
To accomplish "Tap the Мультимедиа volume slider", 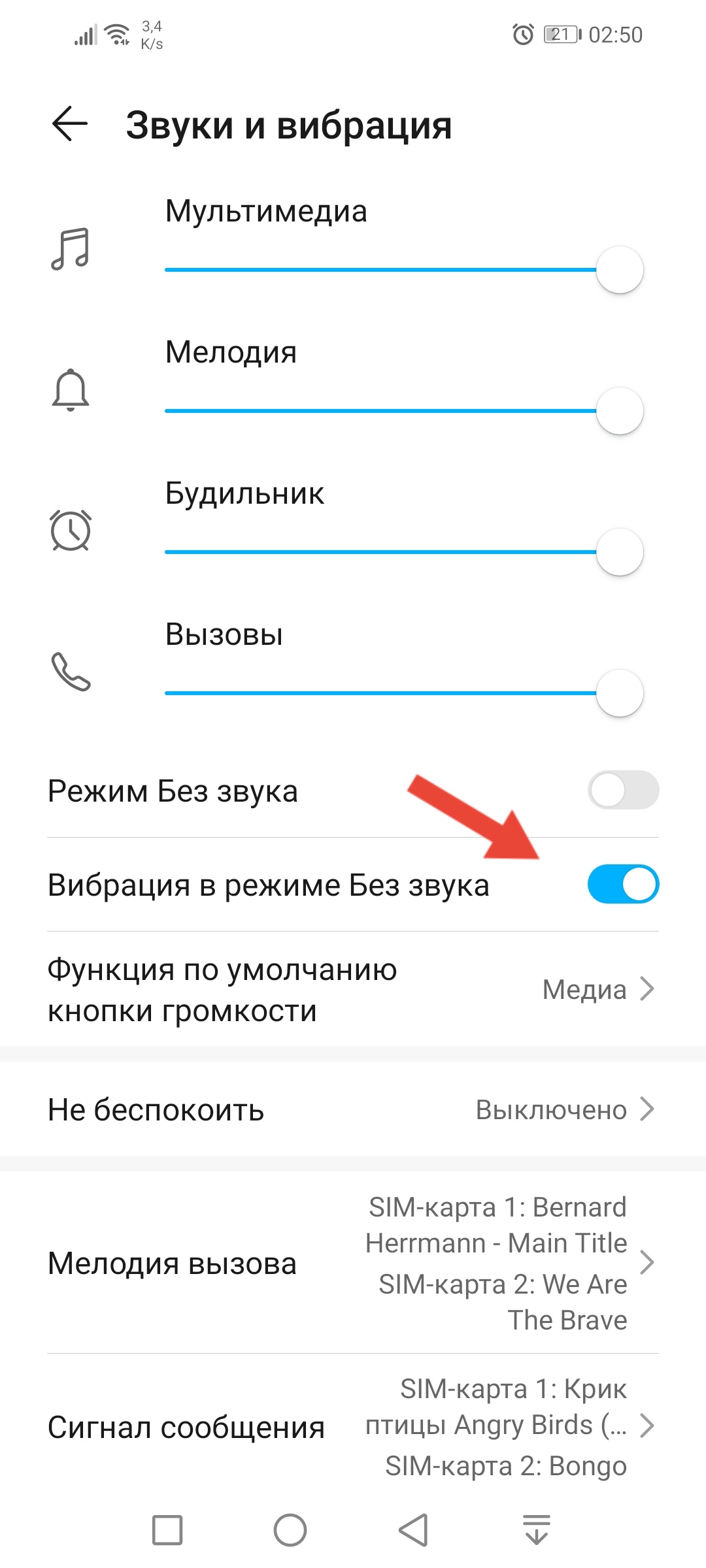I will tap(392, 270).
